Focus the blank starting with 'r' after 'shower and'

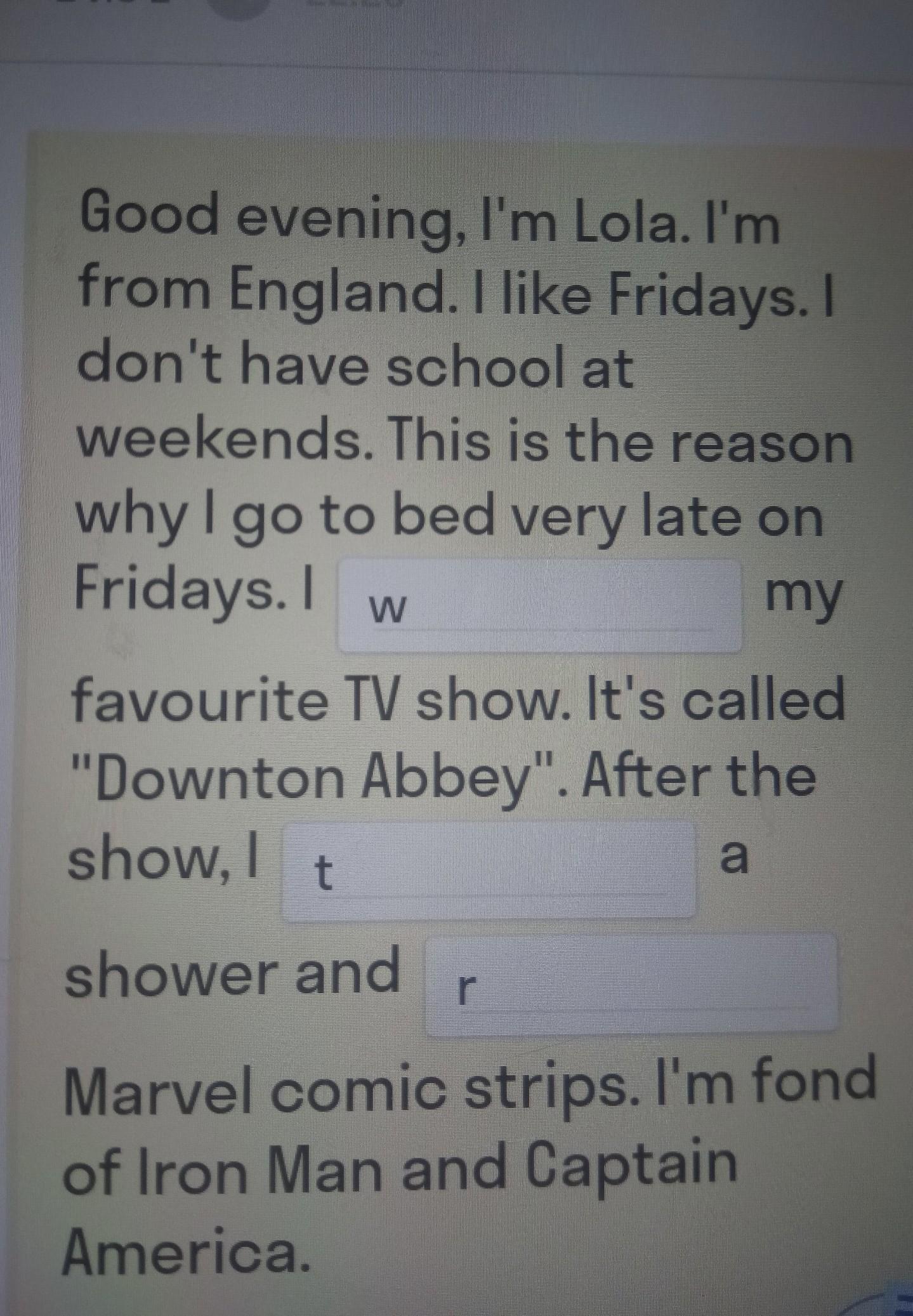[x=631, y=984]
